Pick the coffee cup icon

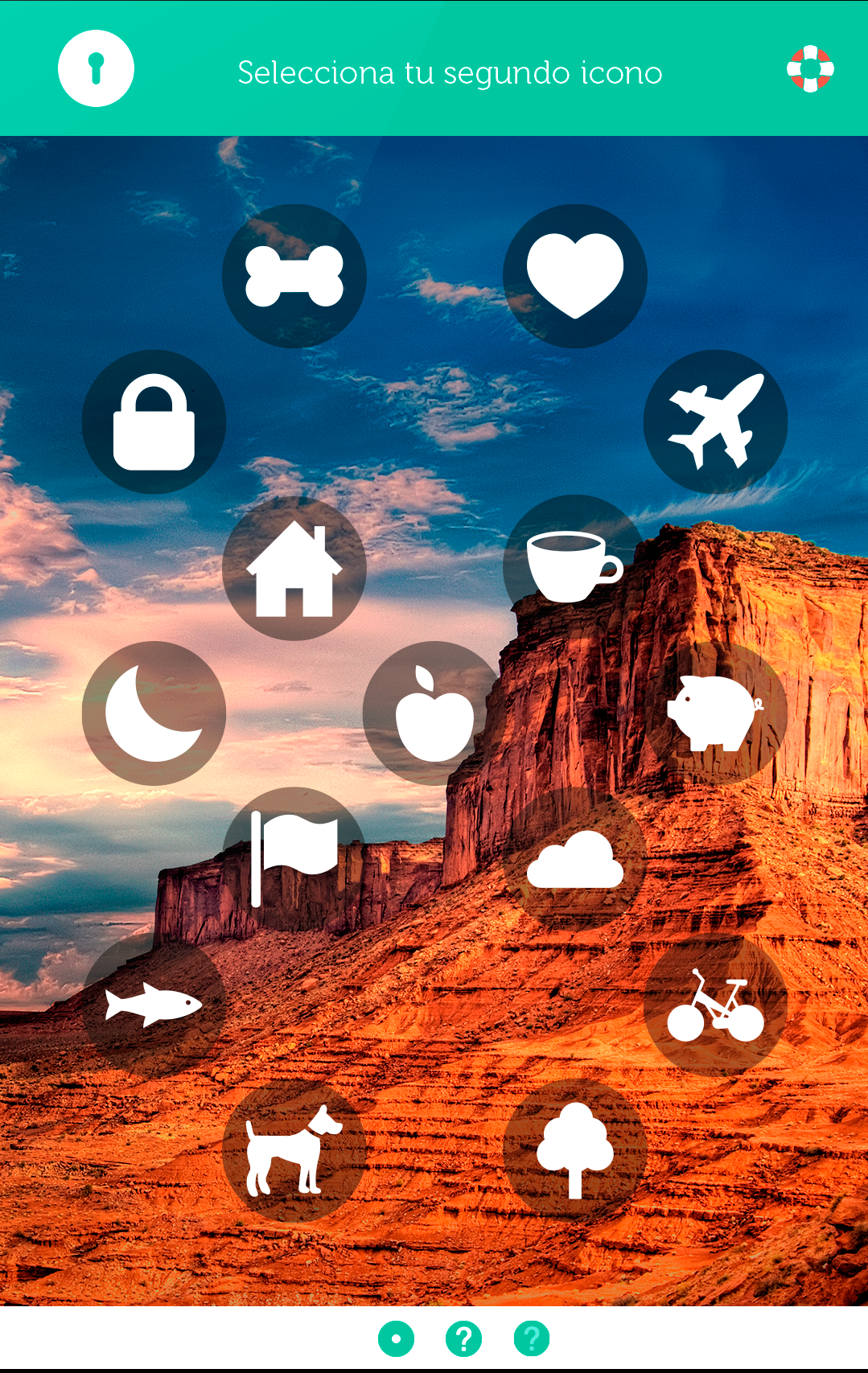click(x=574, y=567)
